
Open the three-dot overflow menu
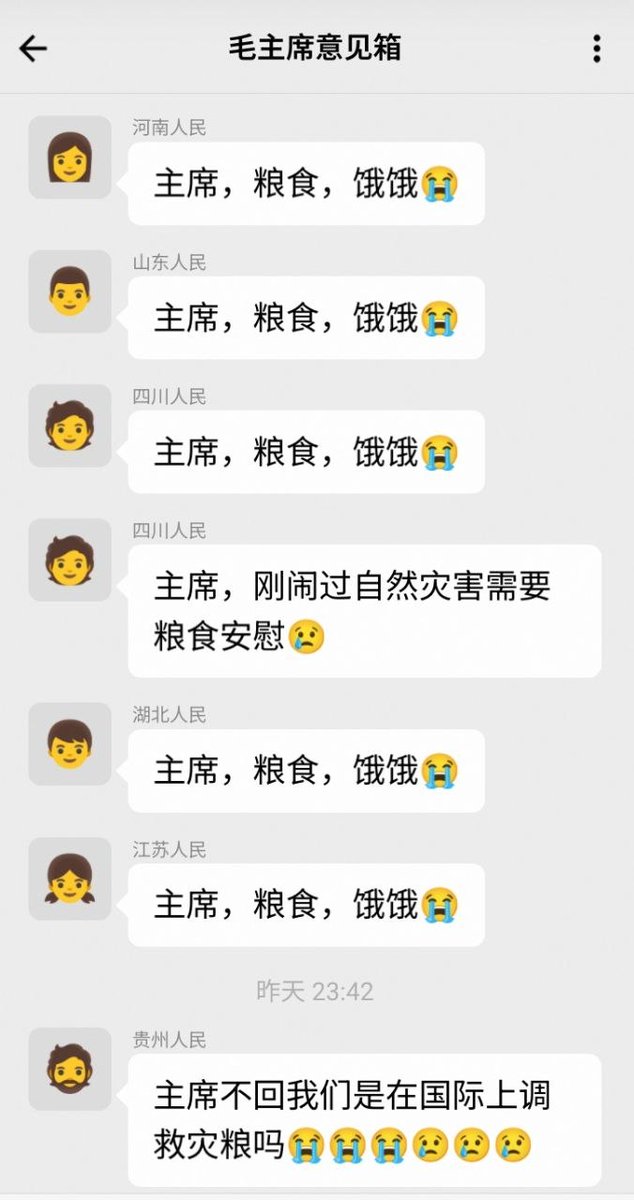[597, 48]
